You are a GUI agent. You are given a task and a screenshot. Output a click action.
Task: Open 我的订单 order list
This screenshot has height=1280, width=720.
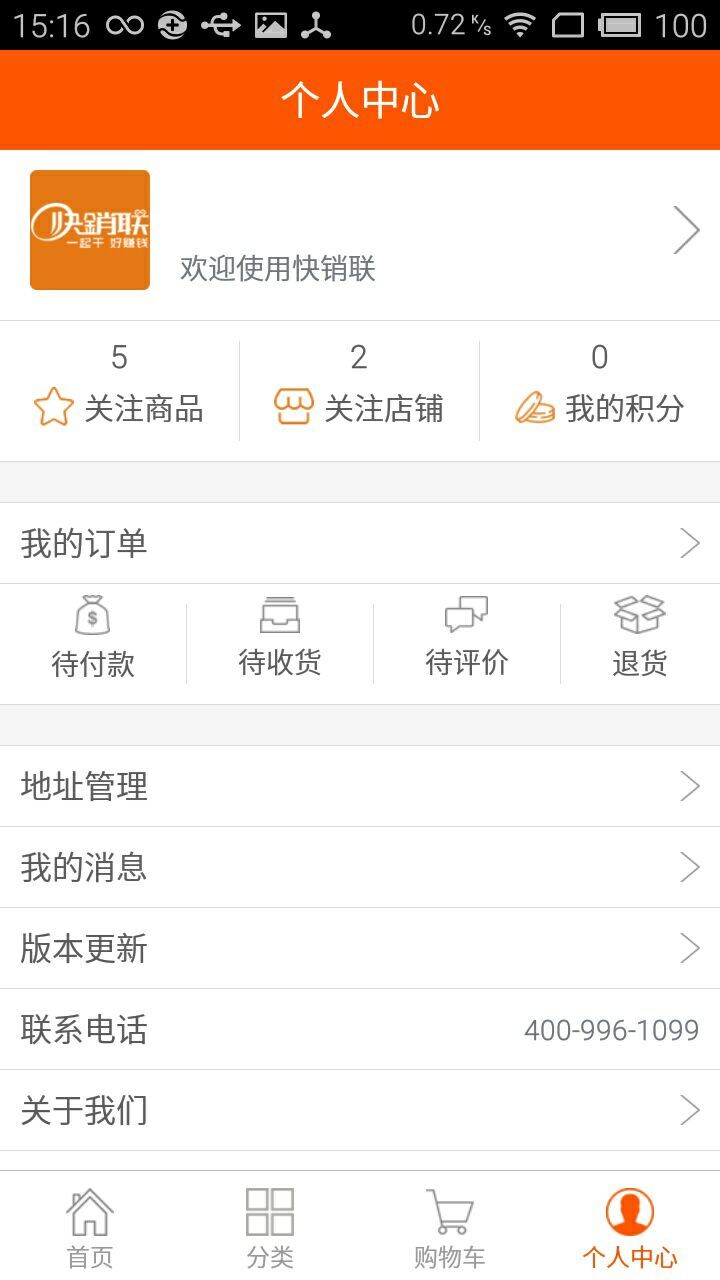(x=360, y=543)
